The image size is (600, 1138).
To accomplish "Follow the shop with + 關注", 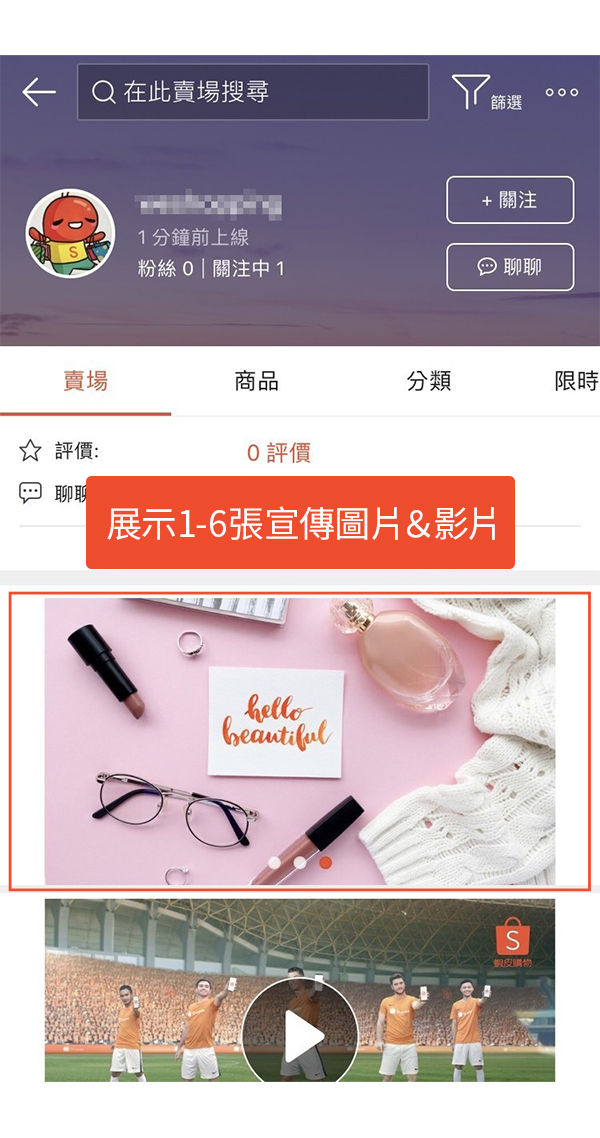I will 509,200.
